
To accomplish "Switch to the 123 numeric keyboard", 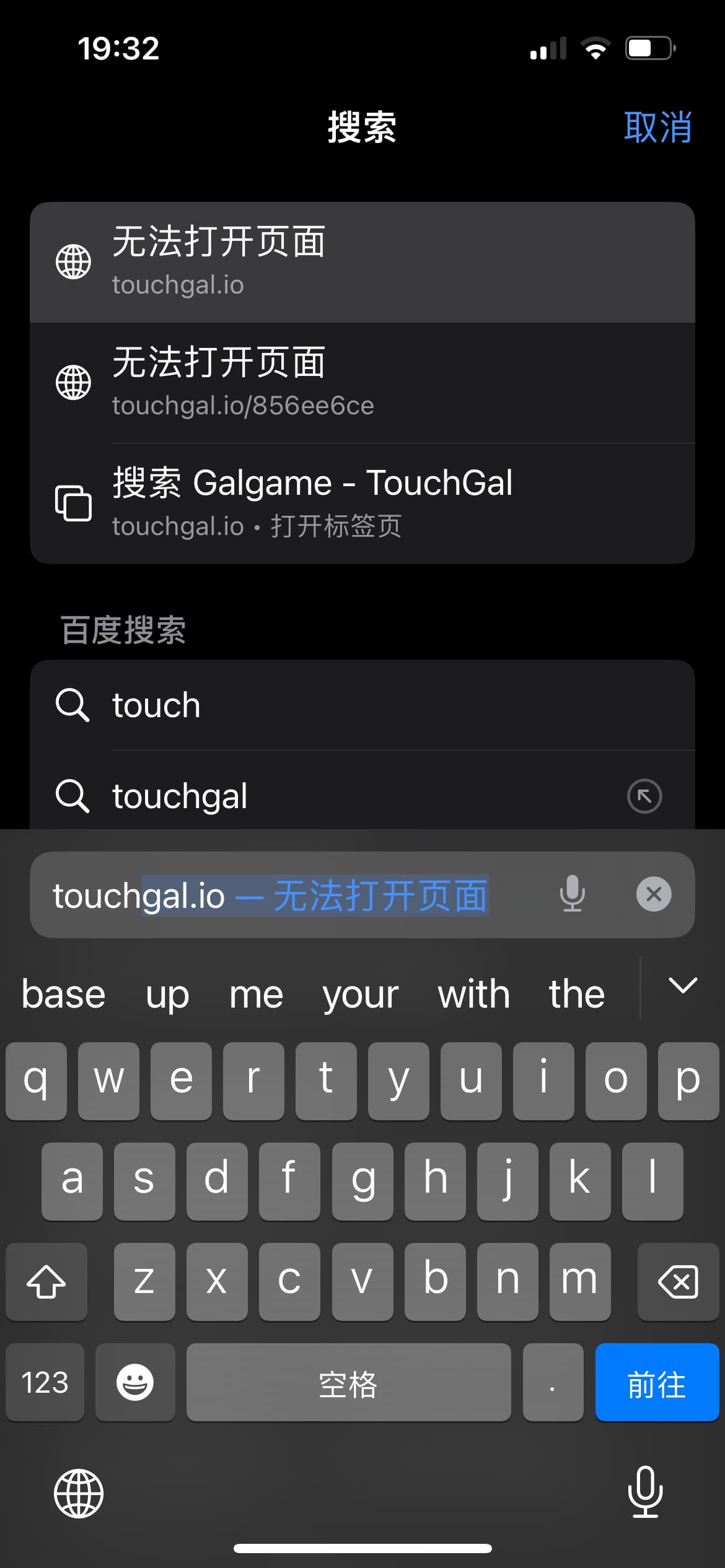I will pyautogui.click(x=45, y=1382).
